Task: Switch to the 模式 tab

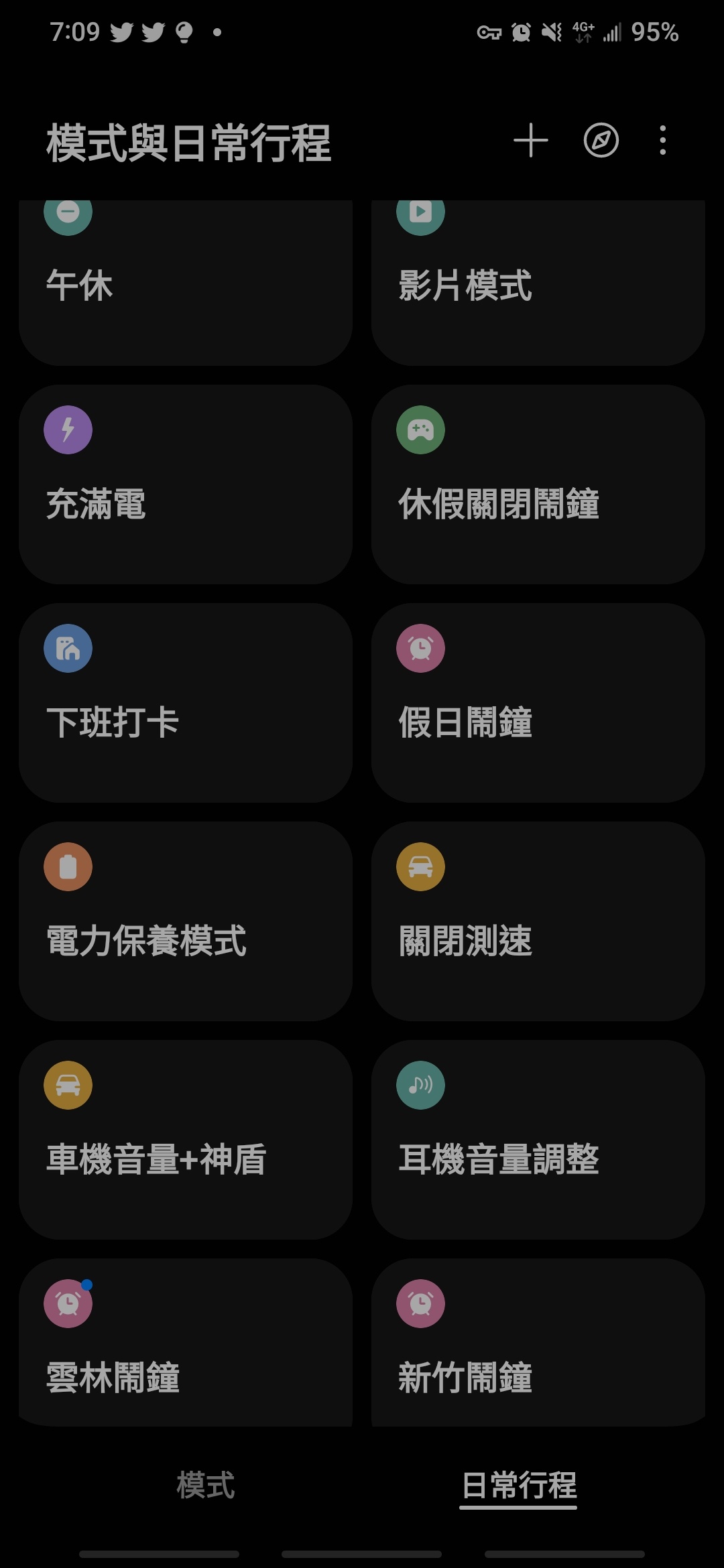Action: [205, 1485]
